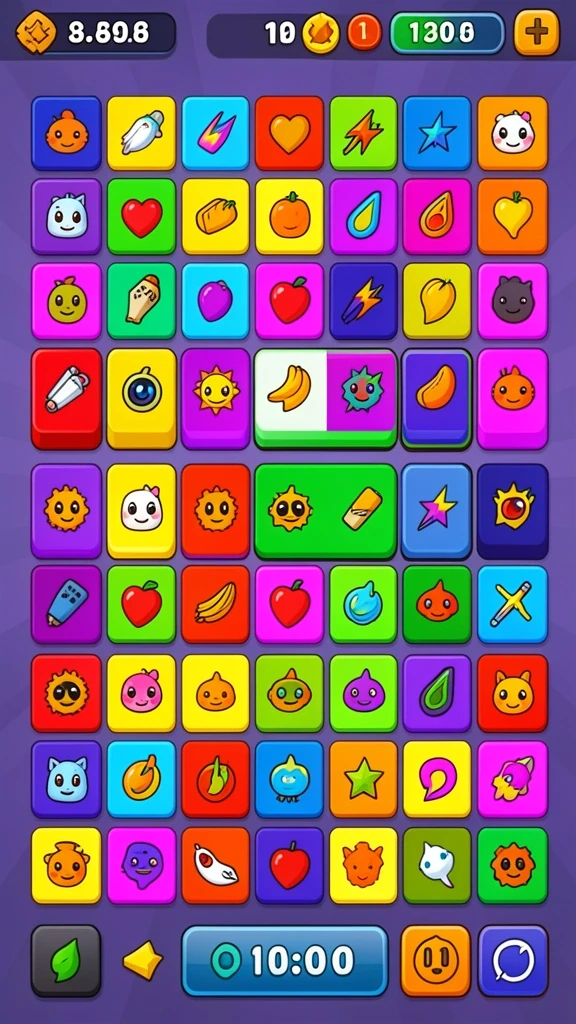This screenshot has width=576, height=1024.
Task: Tap the orange-red tile with banana bunch
Action: 216,604
